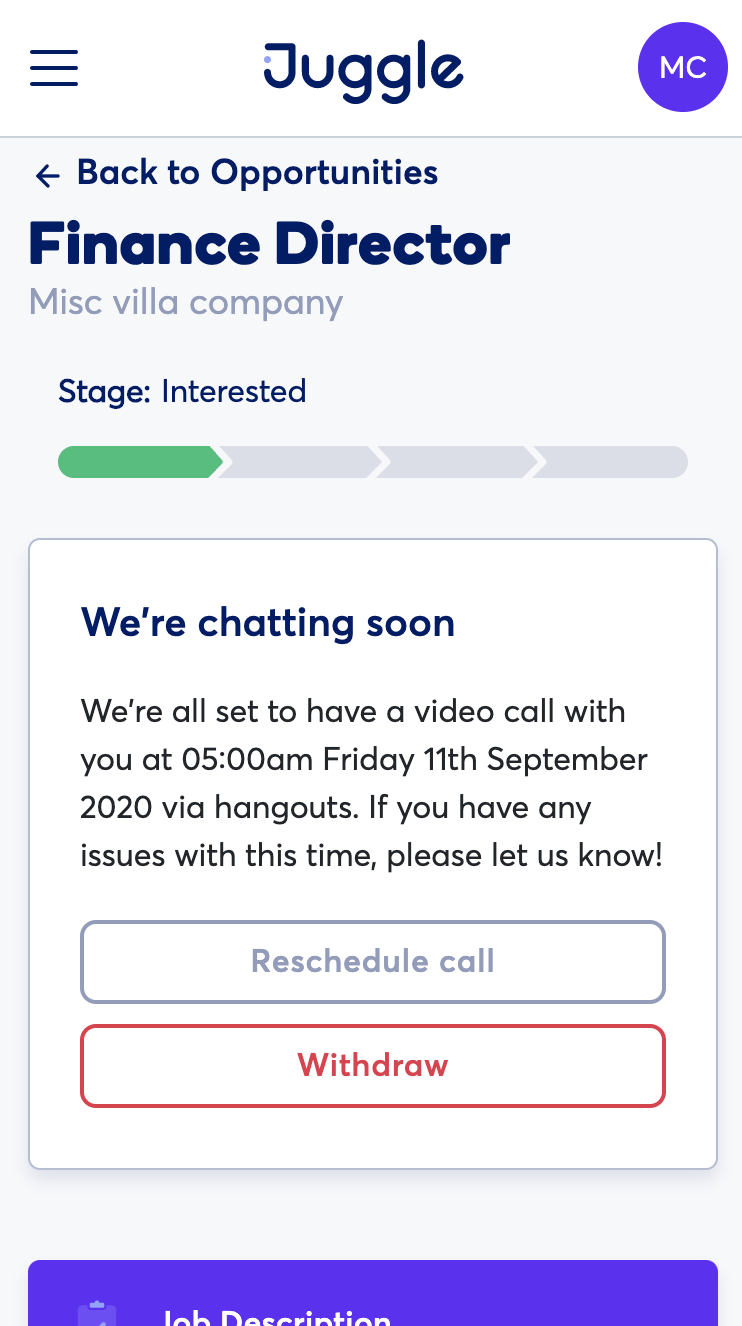Go back to Opportunities
This screenshot has height=1326, width=742.
(x=236, y=173)
